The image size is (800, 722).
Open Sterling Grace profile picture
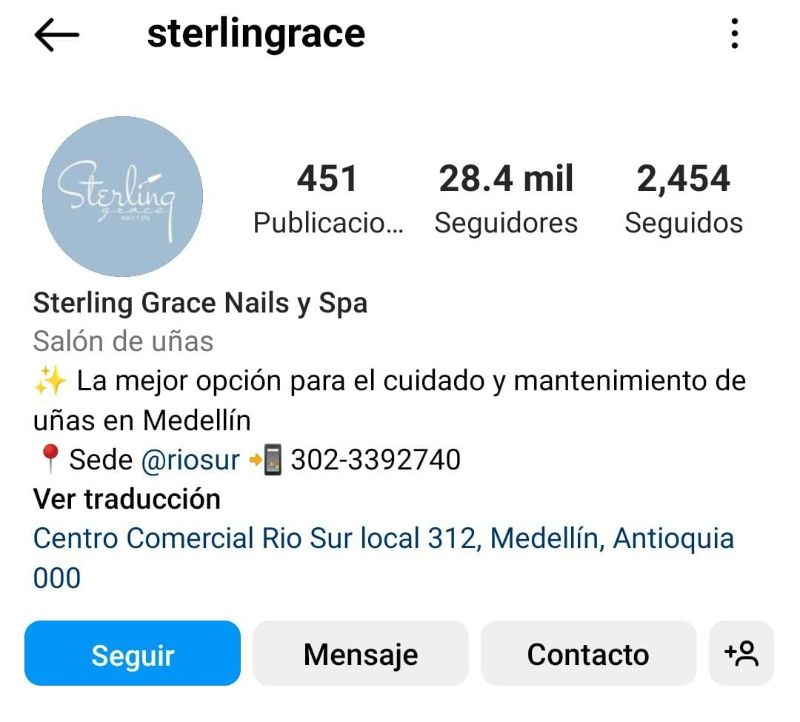pos(122,197)
